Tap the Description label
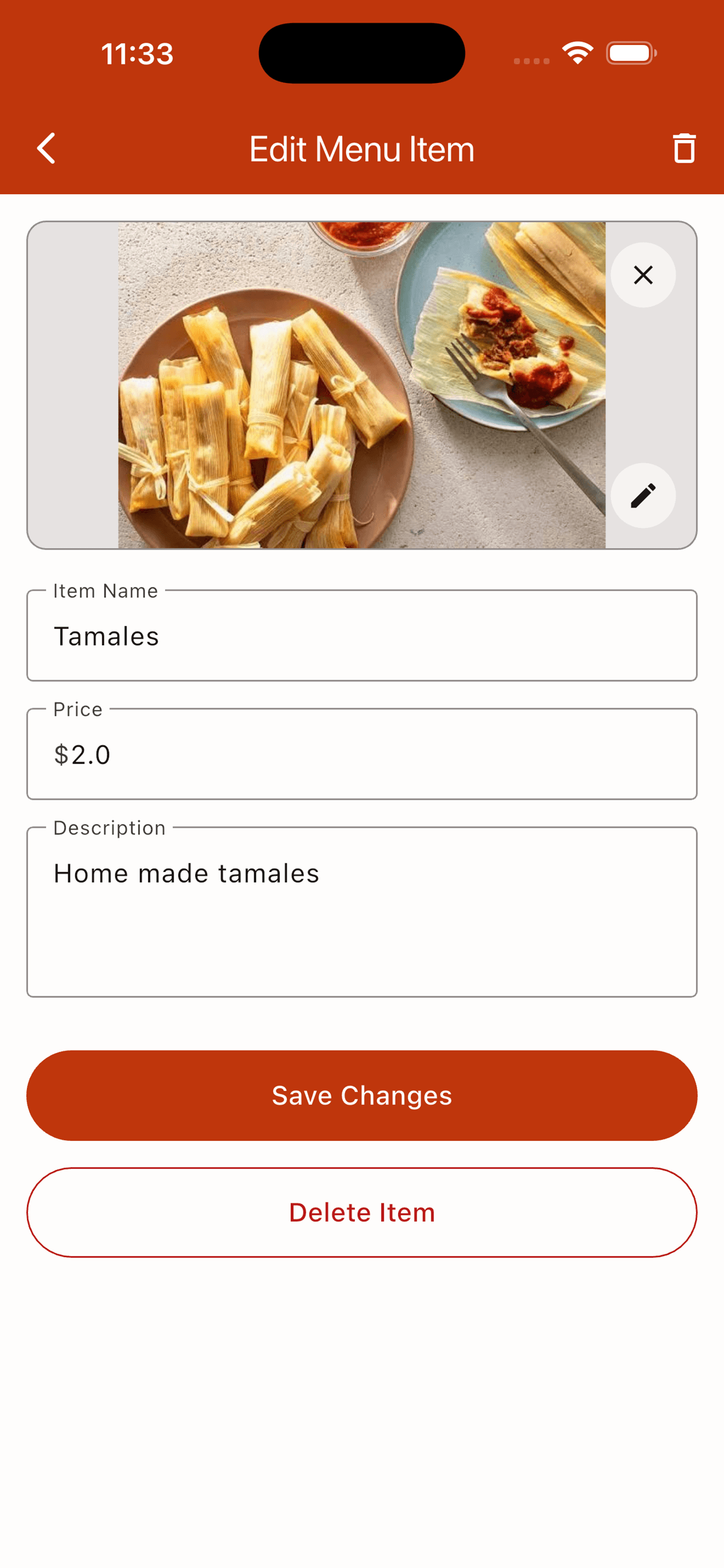 [x=109, y=827]
